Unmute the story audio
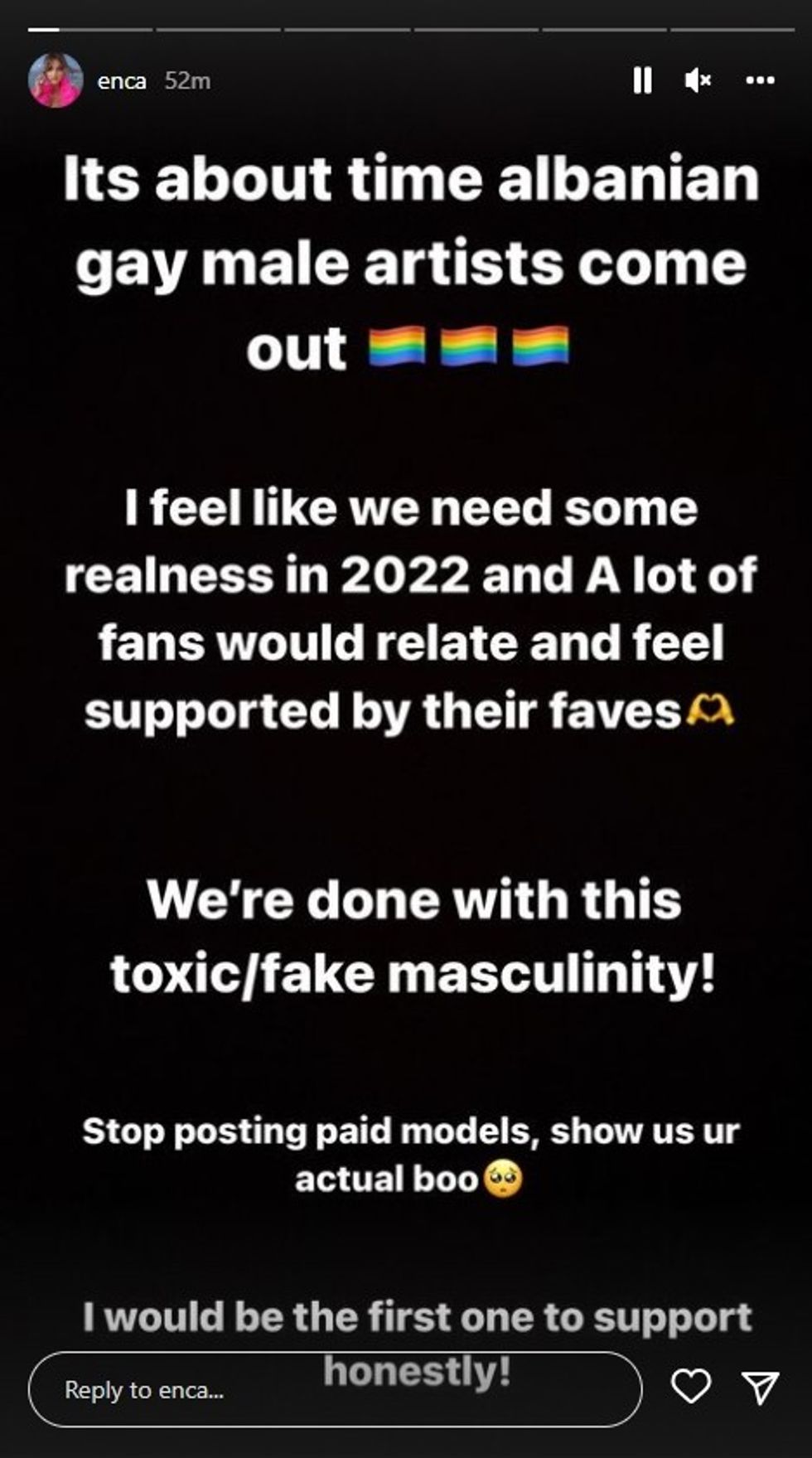This screenshot has height=1458, width=812. [698, 80]
